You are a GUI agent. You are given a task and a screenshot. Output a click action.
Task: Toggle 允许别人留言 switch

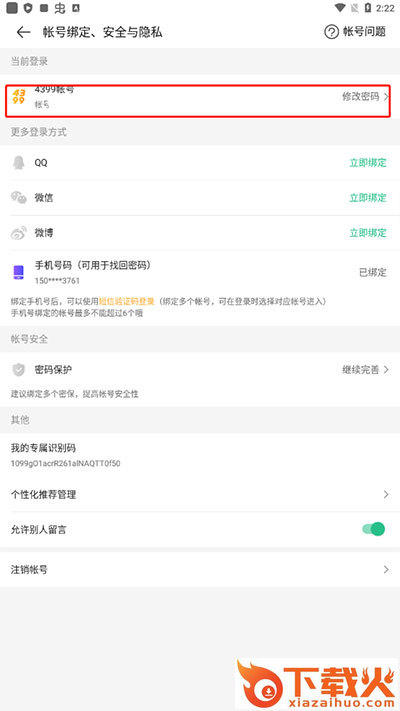coord(374,529)
